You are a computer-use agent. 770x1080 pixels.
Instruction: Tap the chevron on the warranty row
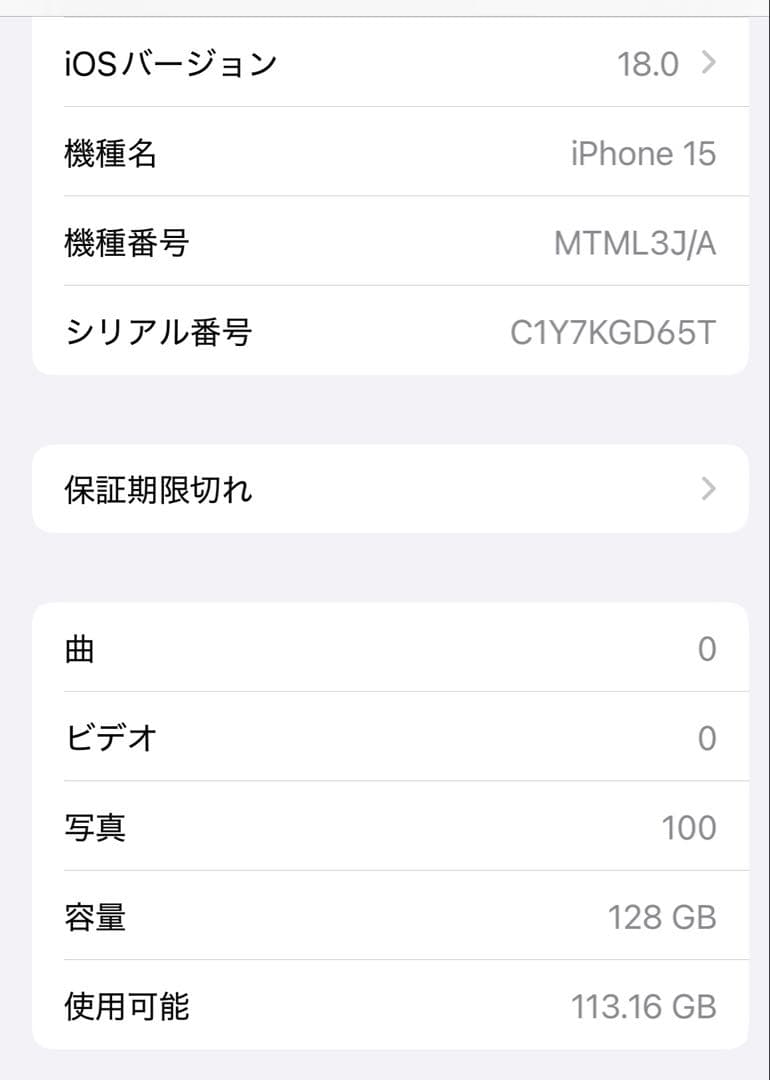[x=708, y=489]
